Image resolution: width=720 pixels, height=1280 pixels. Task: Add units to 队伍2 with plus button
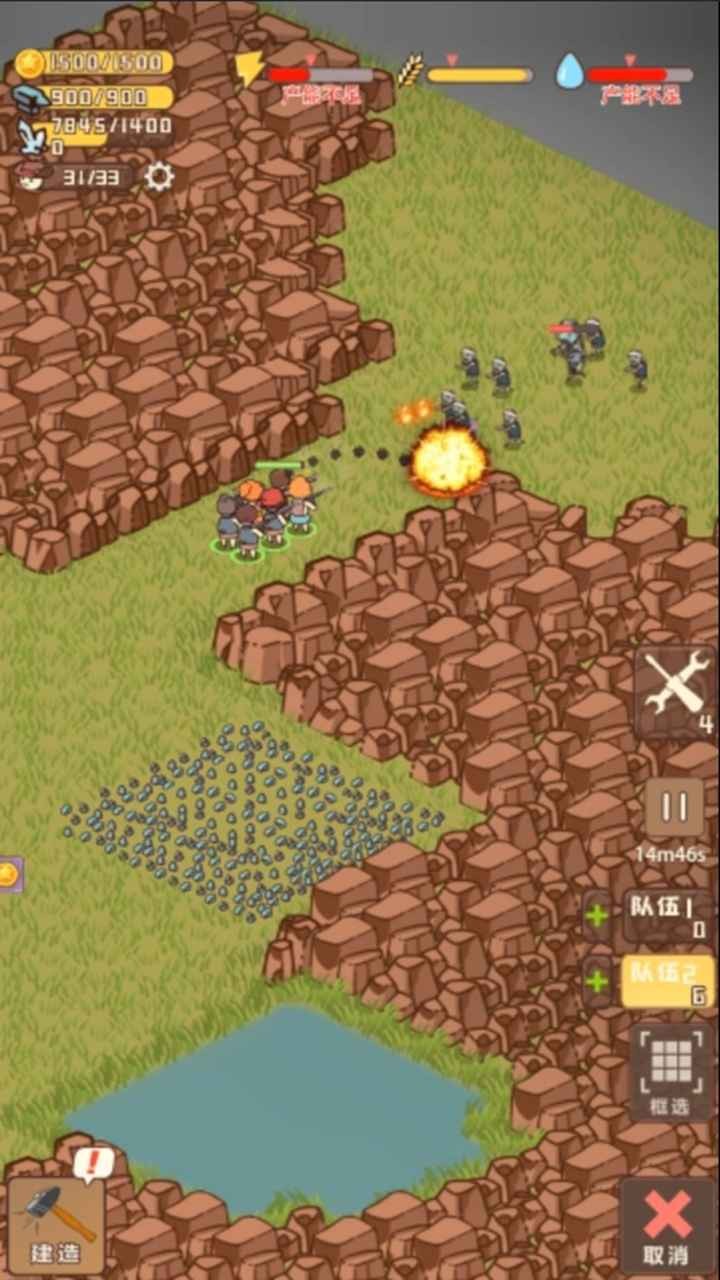598,981
